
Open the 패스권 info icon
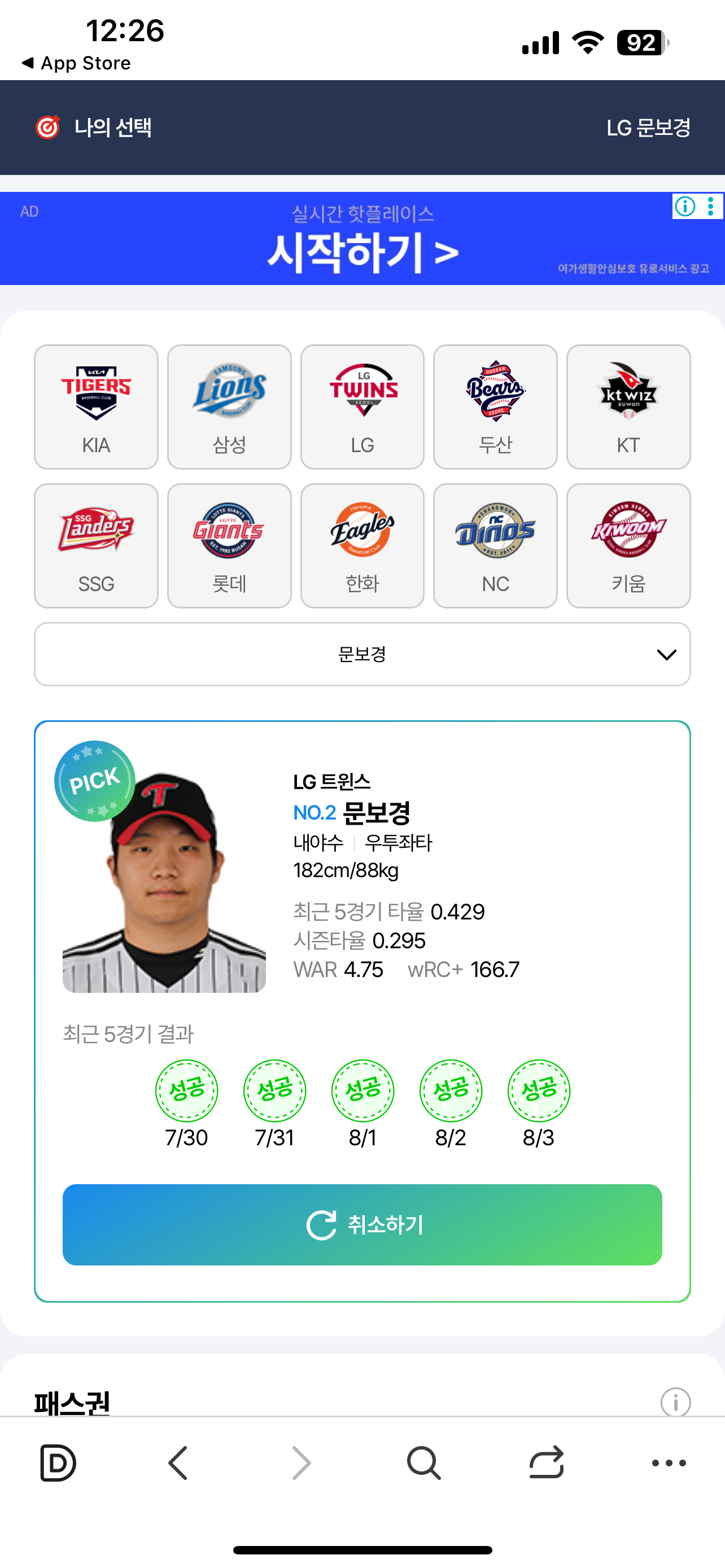[675, 1403]
